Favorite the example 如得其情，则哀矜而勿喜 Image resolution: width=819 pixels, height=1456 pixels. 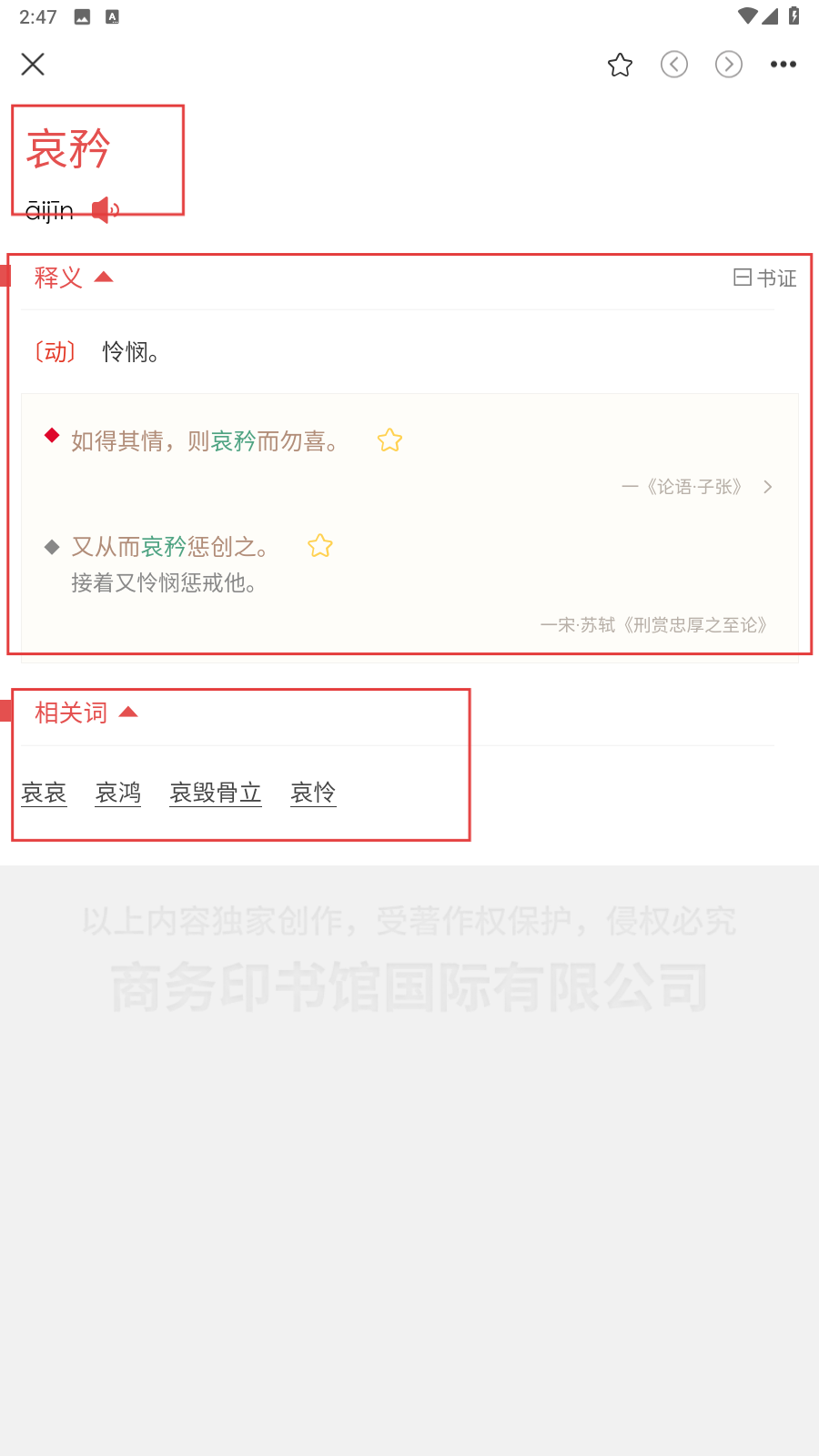[x=389, y=441]
